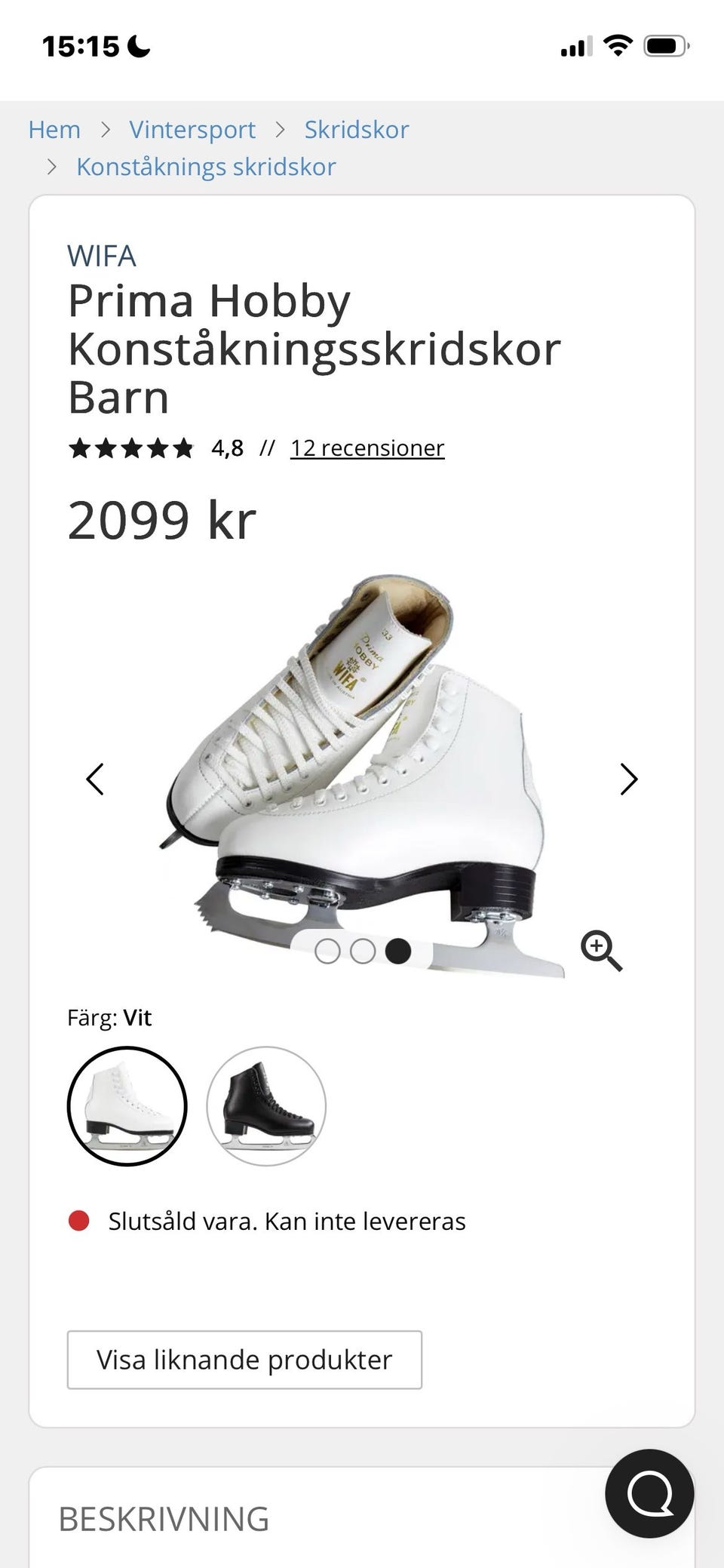Jump to the first image dot
Screen dimensions: 724x1568
[327, 951]
